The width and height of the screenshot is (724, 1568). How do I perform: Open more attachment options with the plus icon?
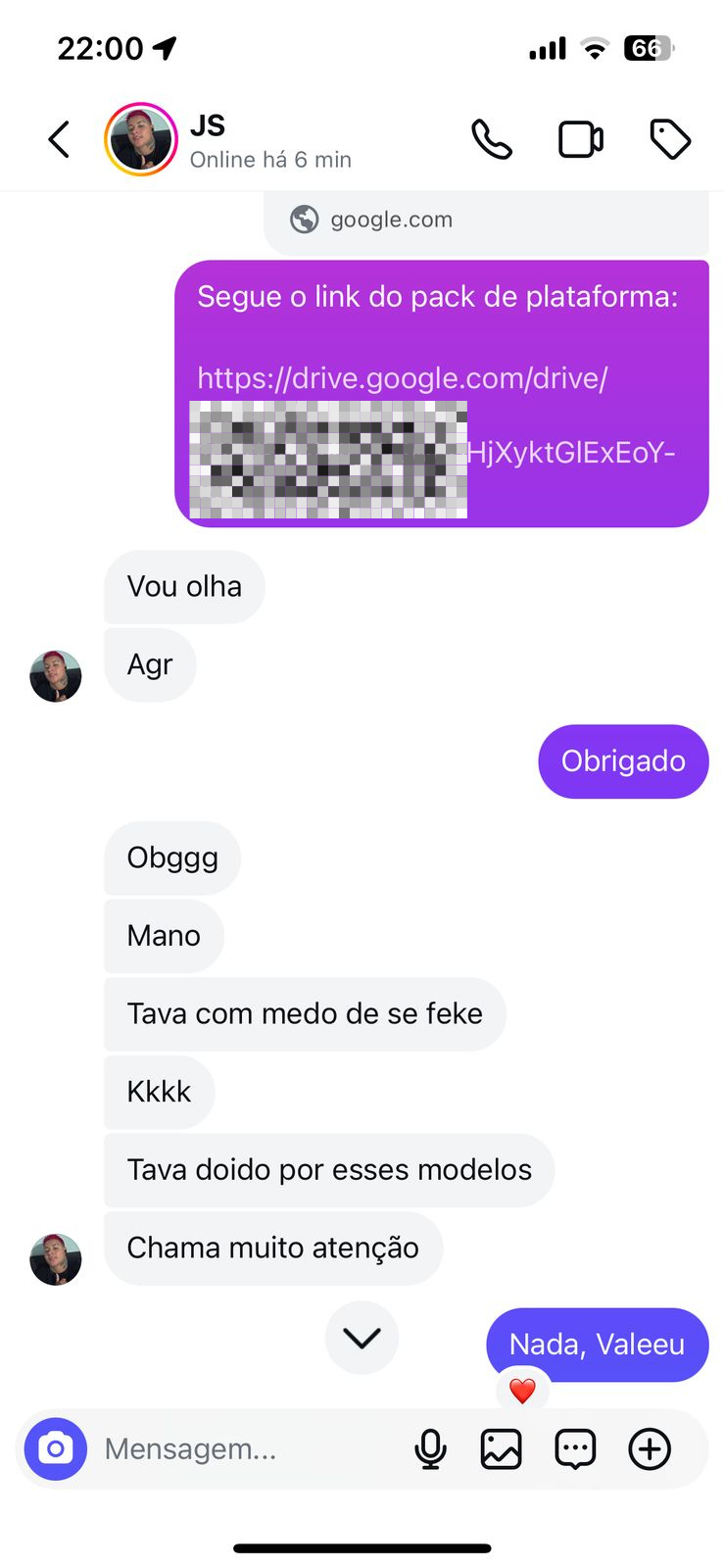click(649, 1448)
